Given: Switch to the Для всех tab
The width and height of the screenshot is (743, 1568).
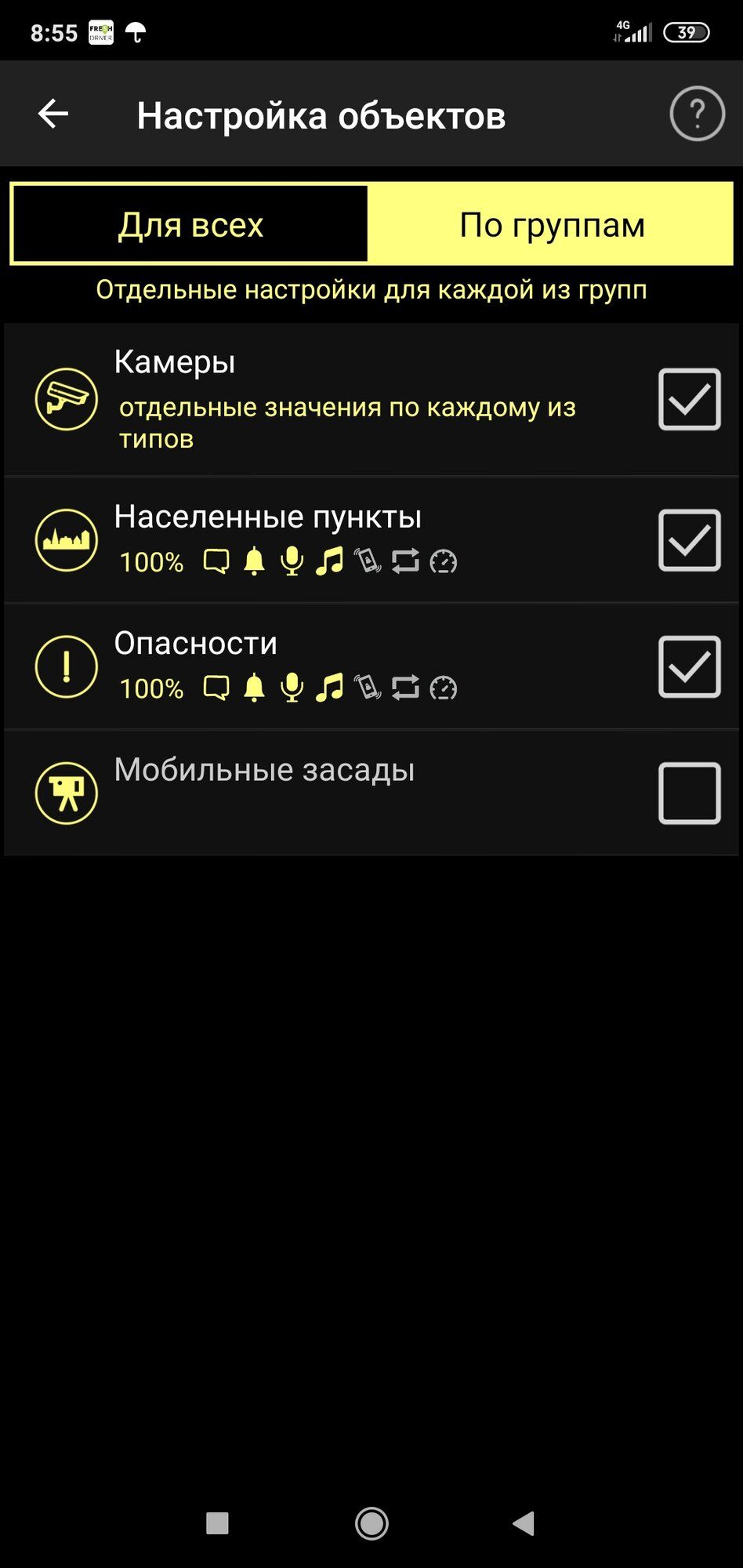Looking at the screenshot, I should tap(190, 225).
